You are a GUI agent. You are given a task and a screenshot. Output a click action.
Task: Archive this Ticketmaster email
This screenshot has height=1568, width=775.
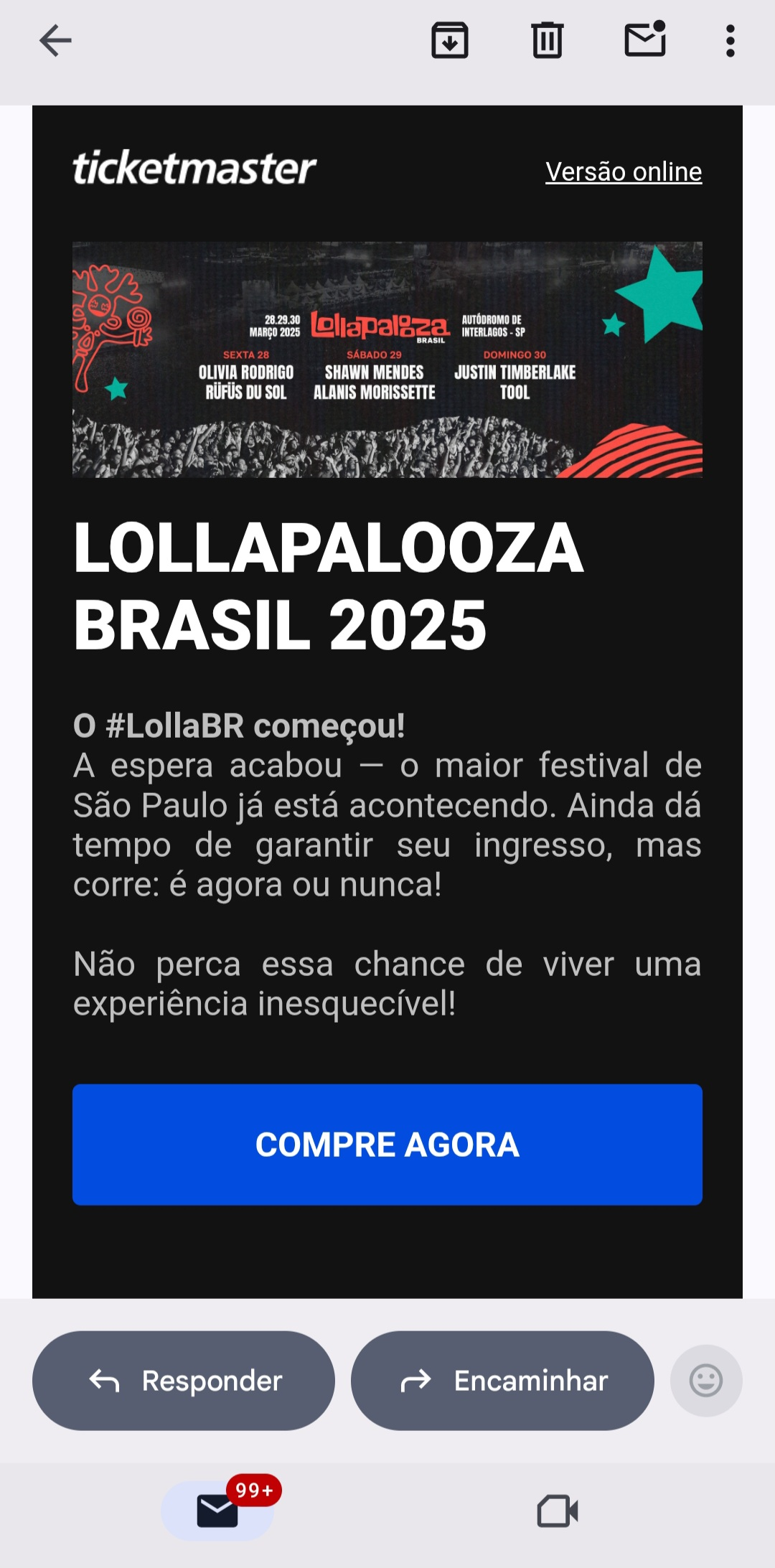pos(451,41)
